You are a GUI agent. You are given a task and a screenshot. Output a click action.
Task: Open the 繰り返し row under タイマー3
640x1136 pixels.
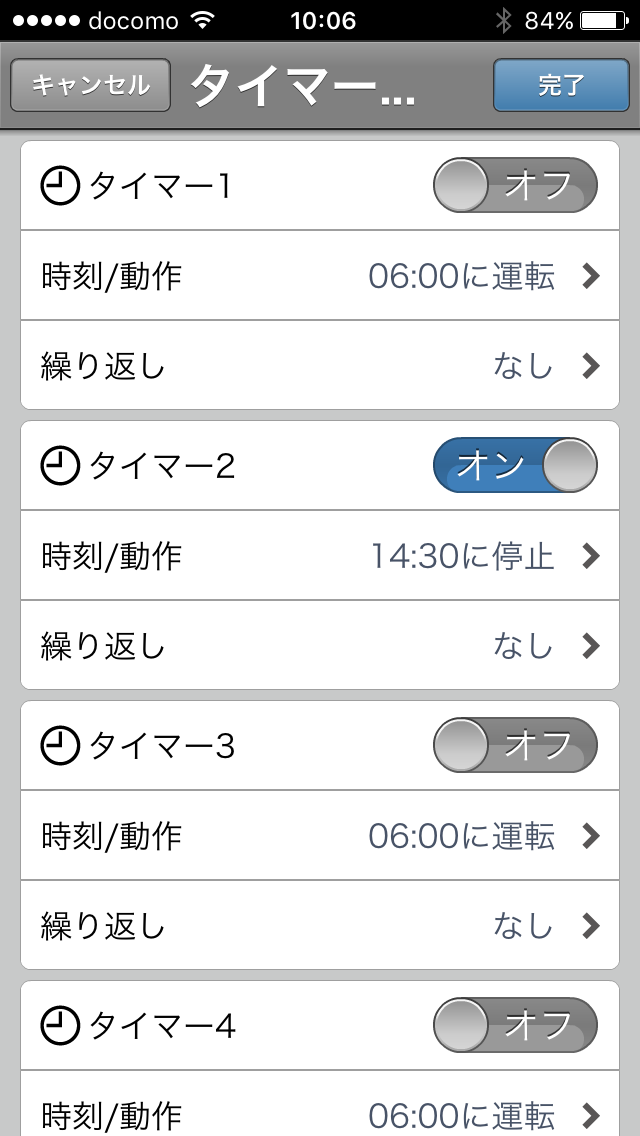320,925
